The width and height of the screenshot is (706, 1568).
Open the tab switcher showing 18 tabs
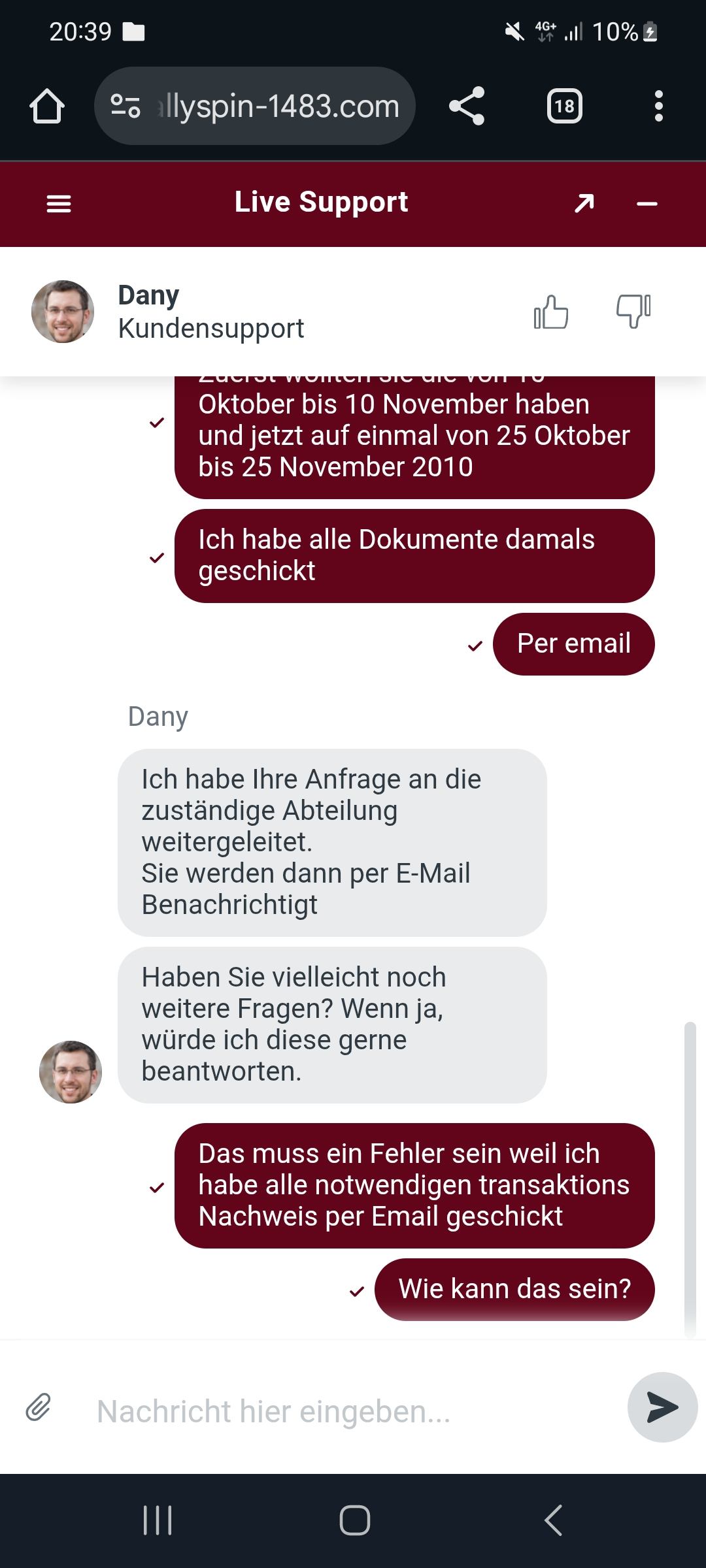tap(564, 106)
